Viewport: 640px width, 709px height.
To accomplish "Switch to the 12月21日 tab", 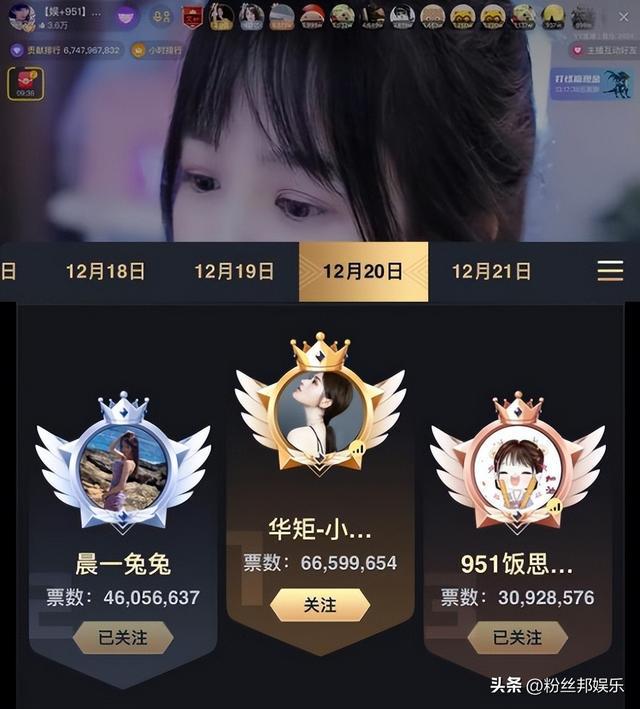I will [x=491, y=271].
